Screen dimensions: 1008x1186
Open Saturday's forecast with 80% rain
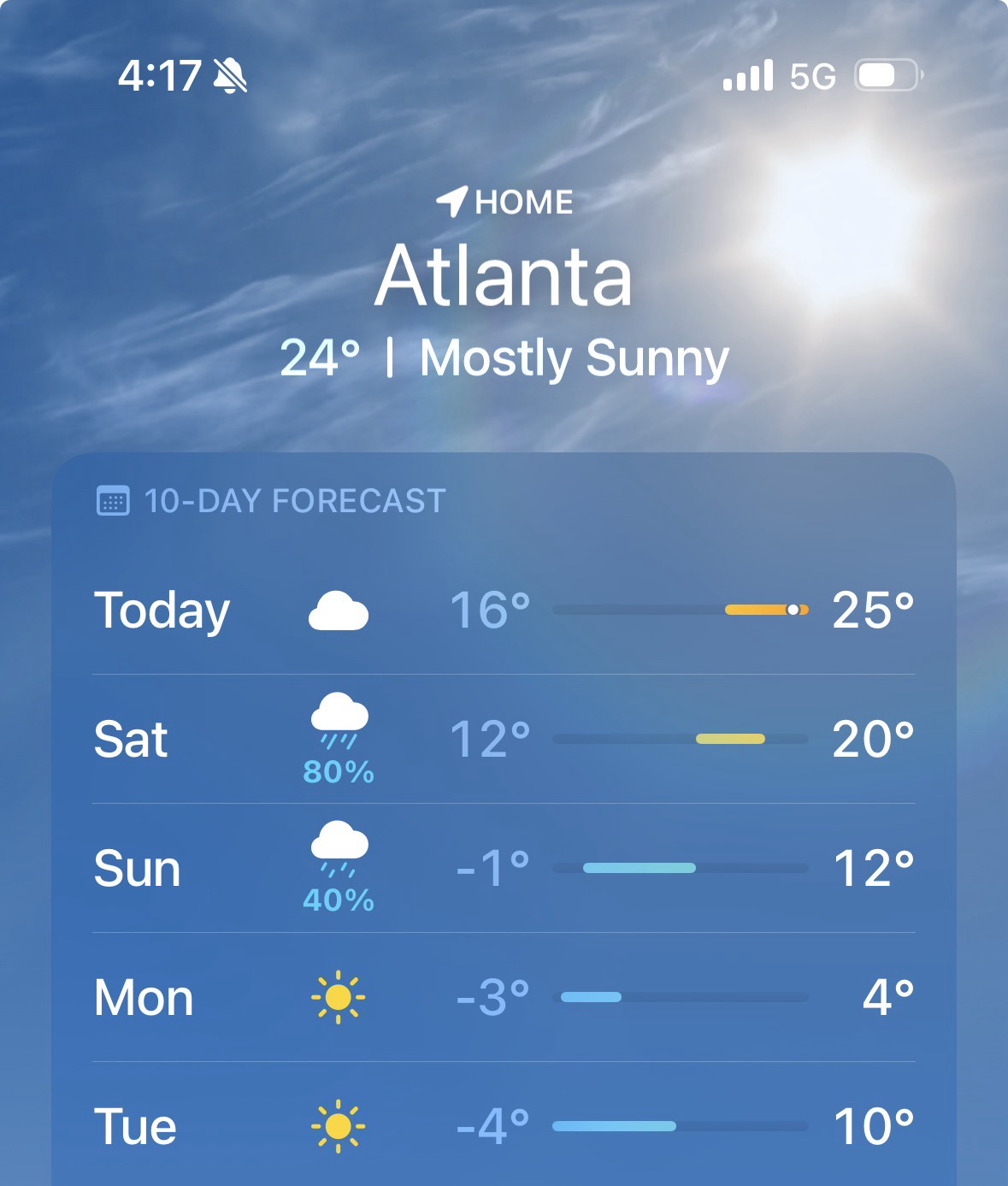pyautogui.click(x=504, y=739)
